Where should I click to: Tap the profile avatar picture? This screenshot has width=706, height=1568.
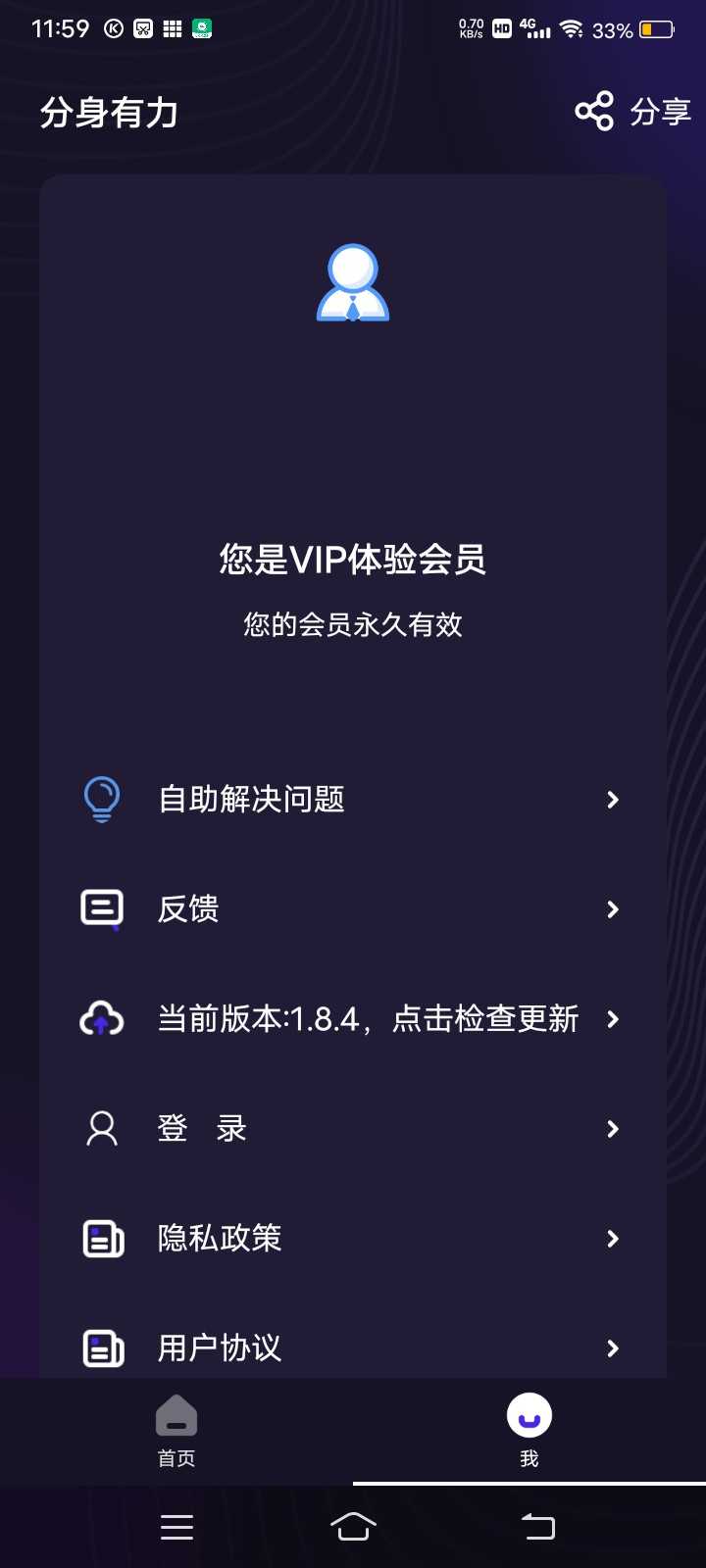[353, 283]
